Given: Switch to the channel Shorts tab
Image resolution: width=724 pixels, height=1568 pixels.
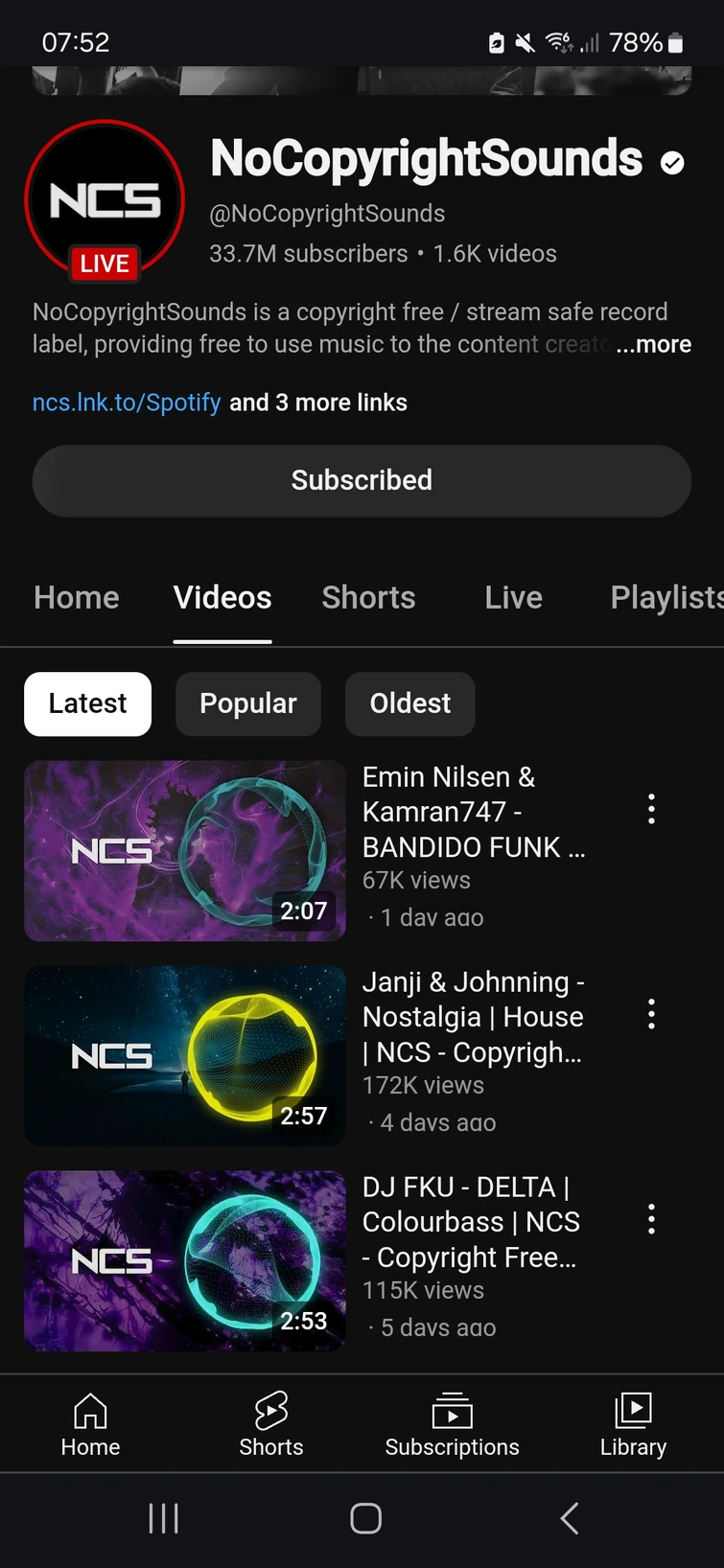Looking at the screenshot, I should 368,598.
